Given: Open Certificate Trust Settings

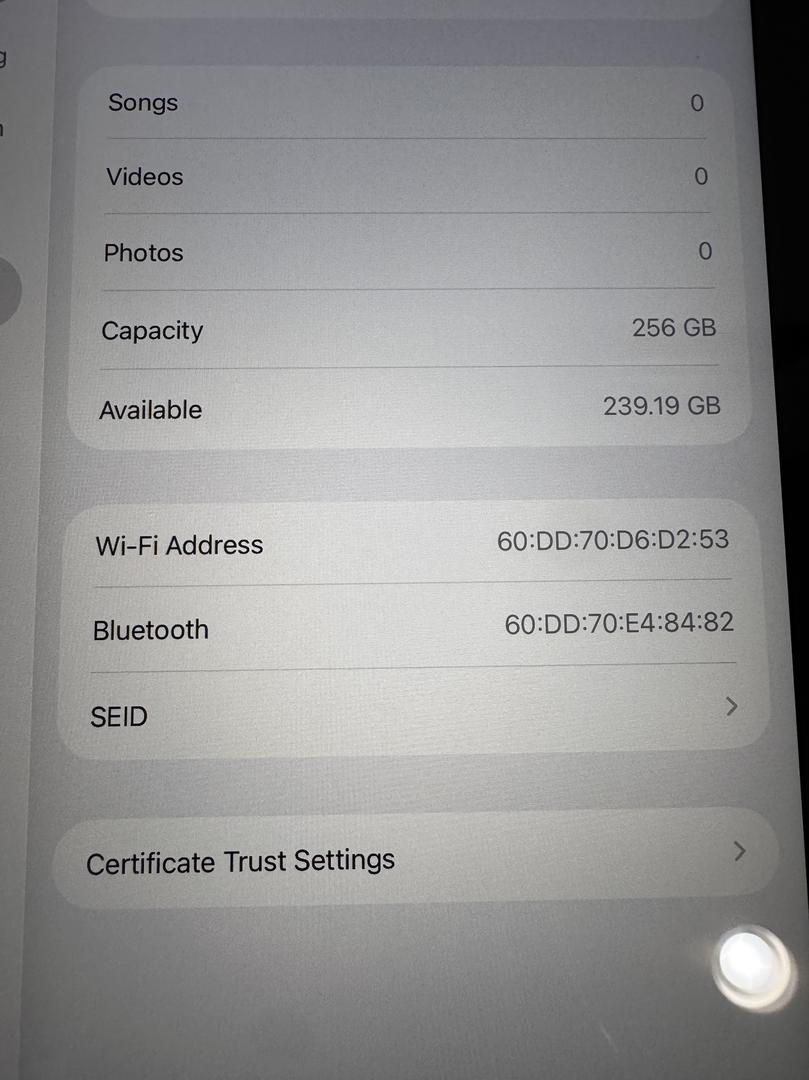Looking at the screenshot, I should [x=410, y=858].
